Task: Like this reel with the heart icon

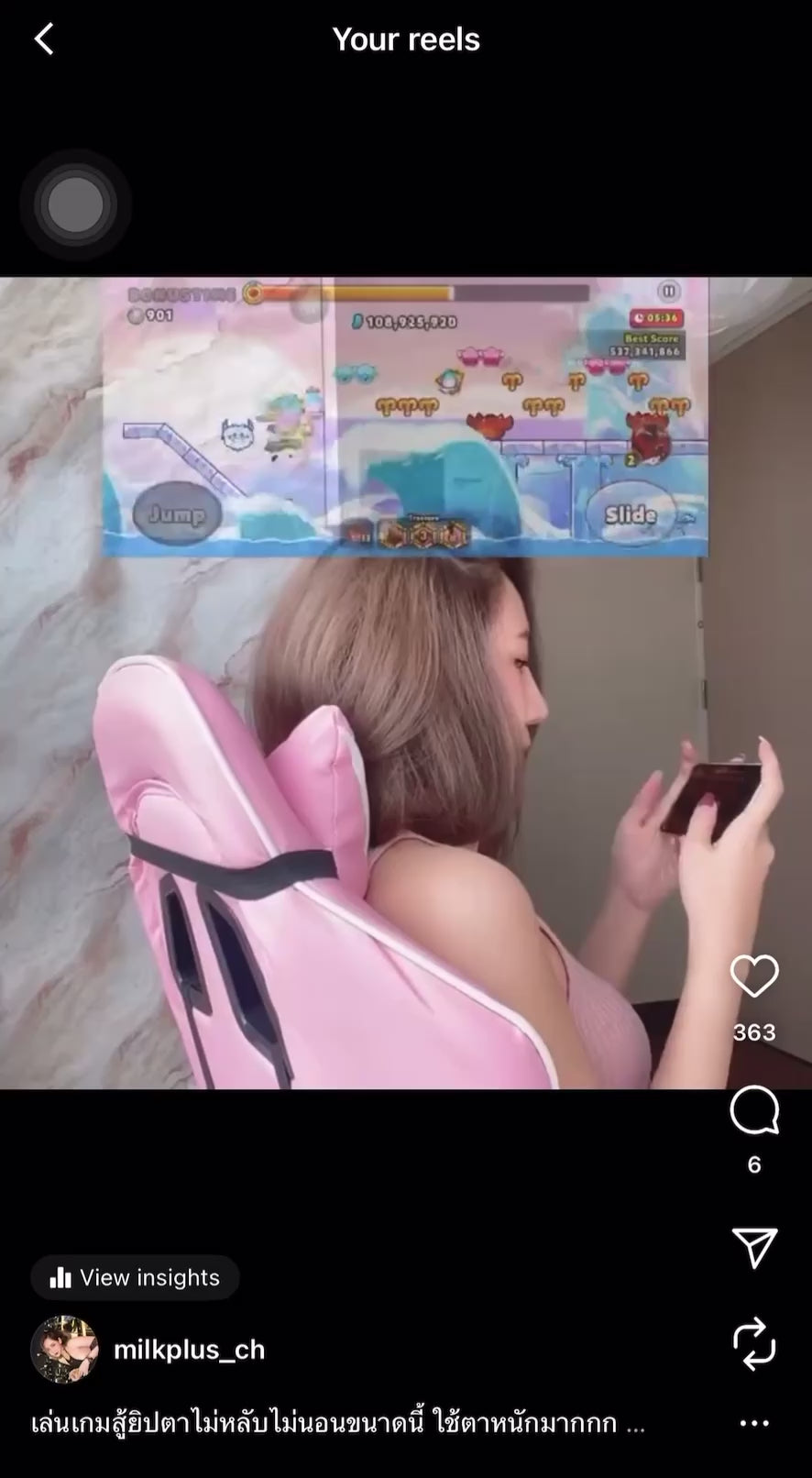Action: (753, 976)
